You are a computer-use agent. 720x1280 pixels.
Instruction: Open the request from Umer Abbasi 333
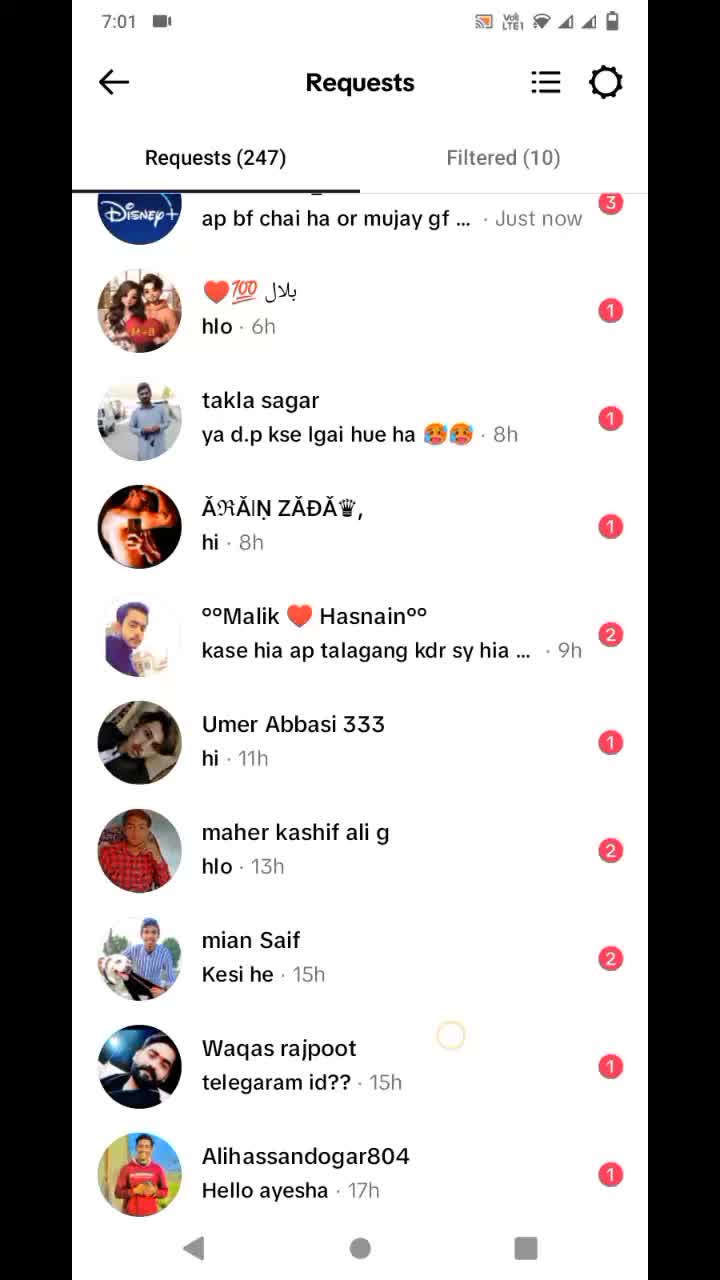(360, 742)
